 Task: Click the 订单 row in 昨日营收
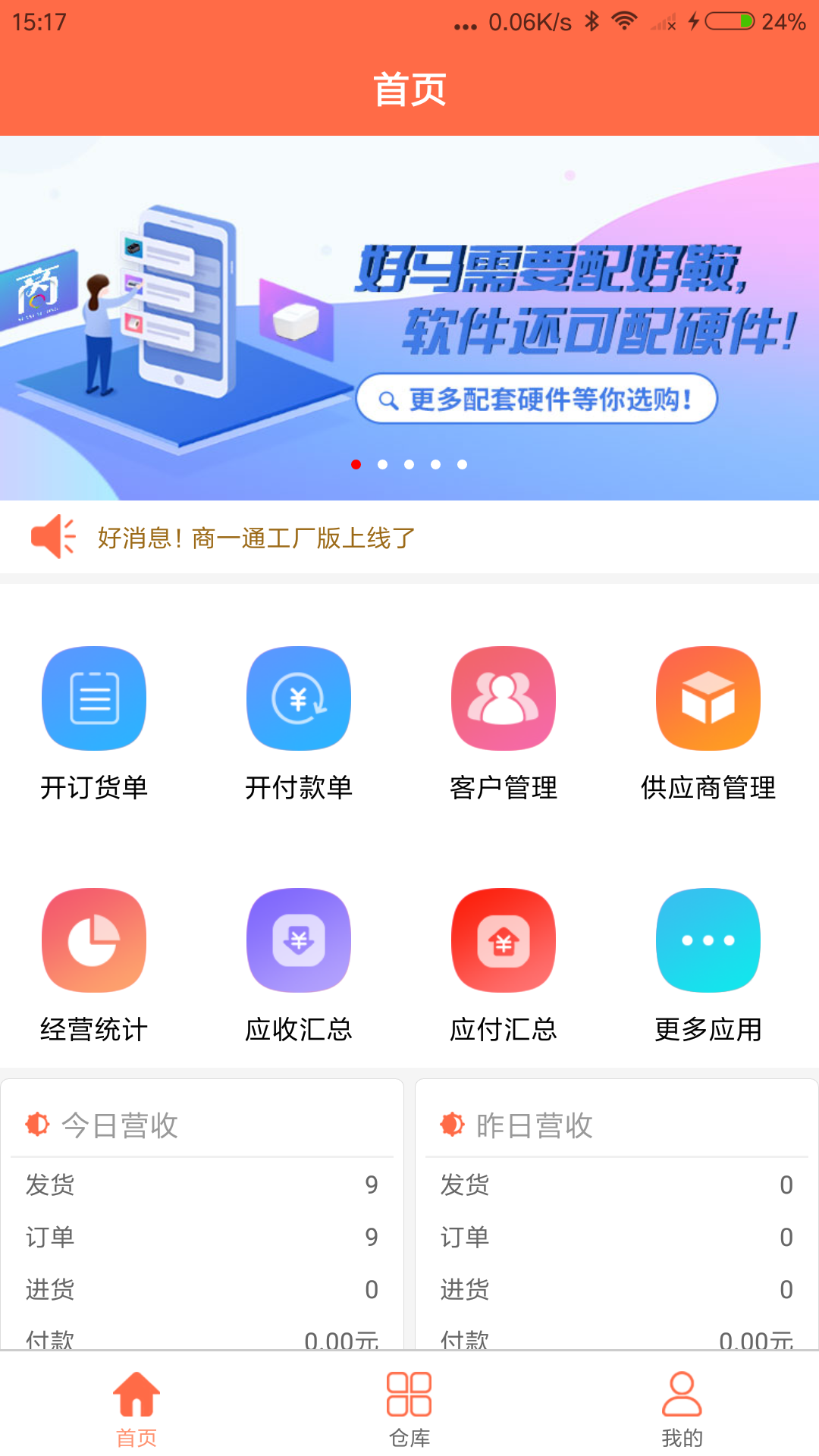point(614,1237)
